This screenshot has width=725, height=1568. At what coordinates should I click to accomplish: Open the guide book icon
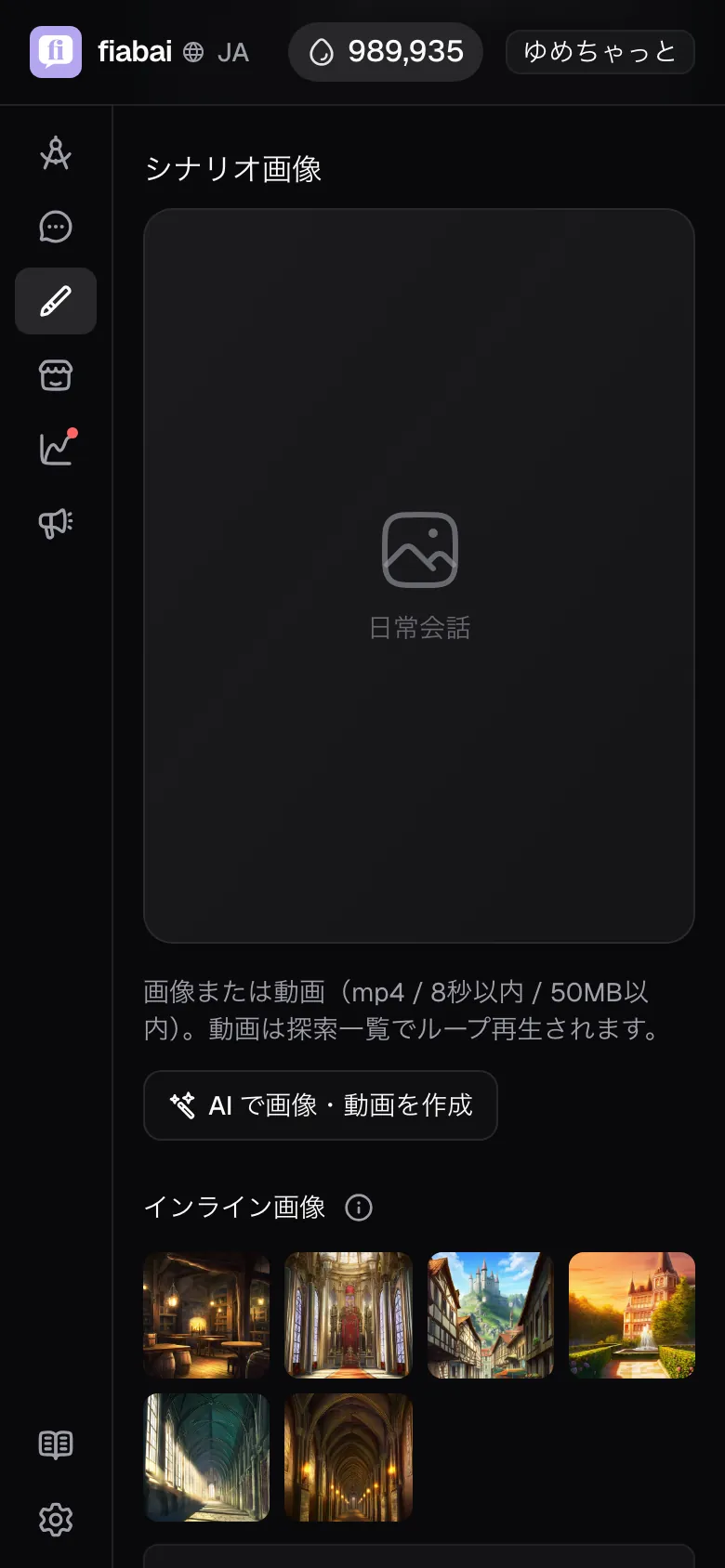pyautogui.click(x=56, y=1444)
